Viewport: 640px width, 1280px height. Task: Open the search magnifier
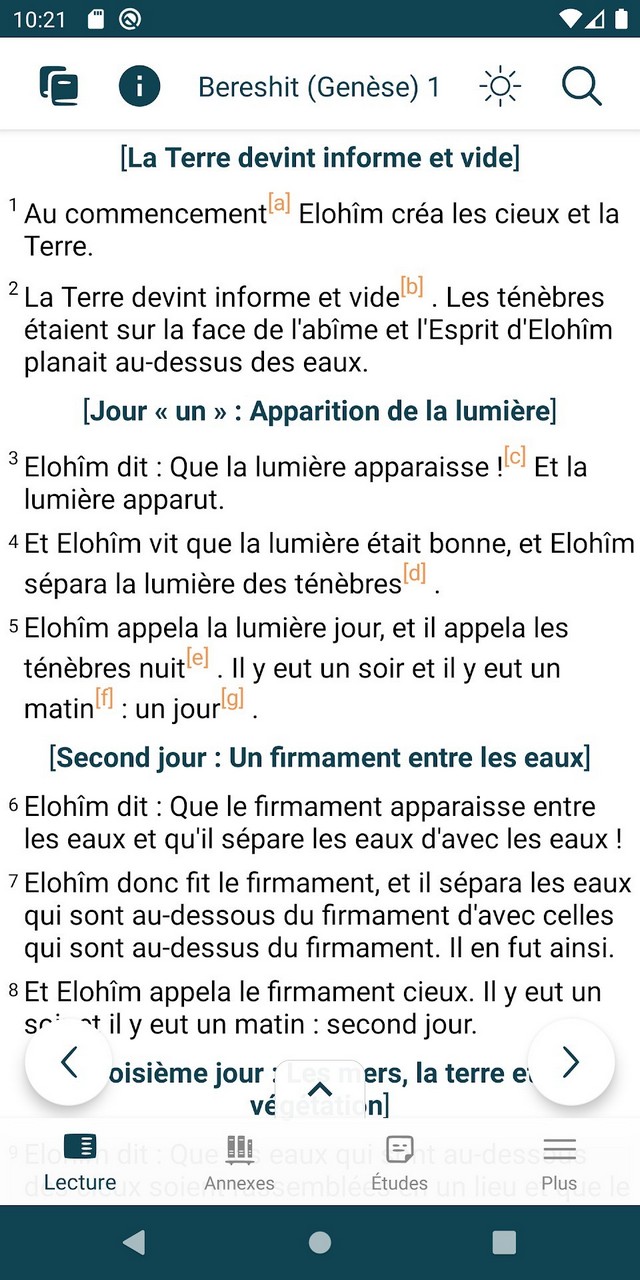(x=581, y=86)
